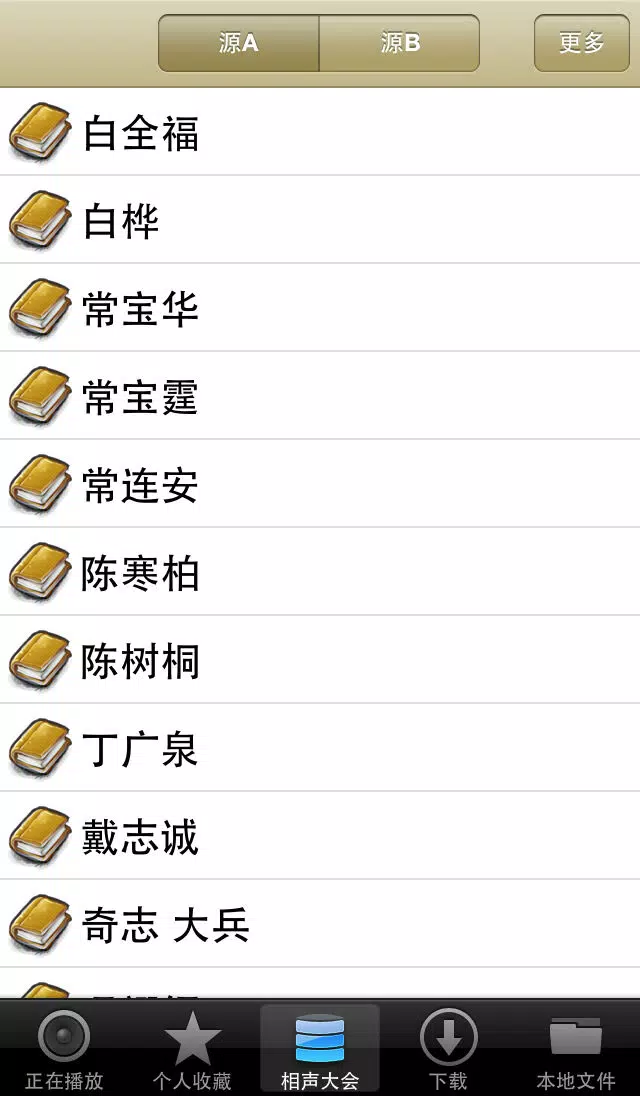This screenshot has width=640, height=1096.
Task: Open the 下载 tab
Action: coord(448,1048)
